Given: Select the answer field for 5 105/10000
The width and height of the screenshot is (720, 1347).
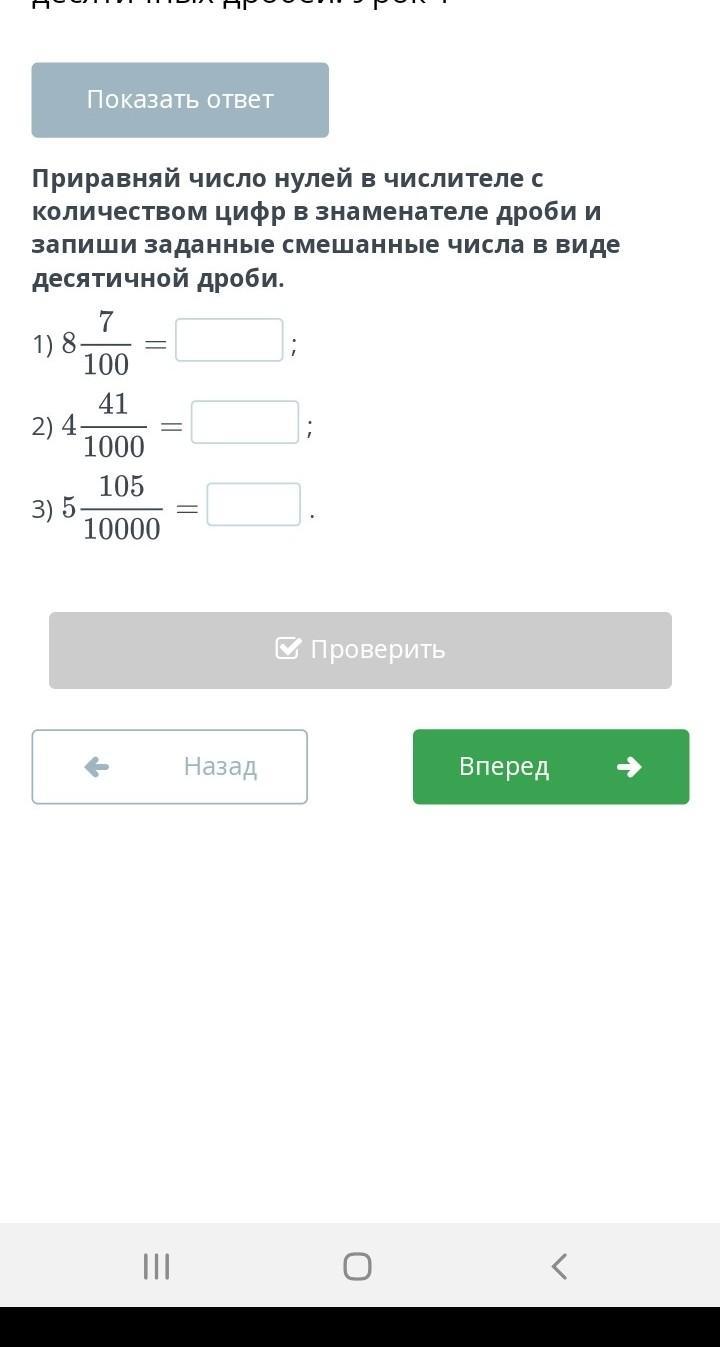Looking at the screenshot, I should [x=254, y=504].
